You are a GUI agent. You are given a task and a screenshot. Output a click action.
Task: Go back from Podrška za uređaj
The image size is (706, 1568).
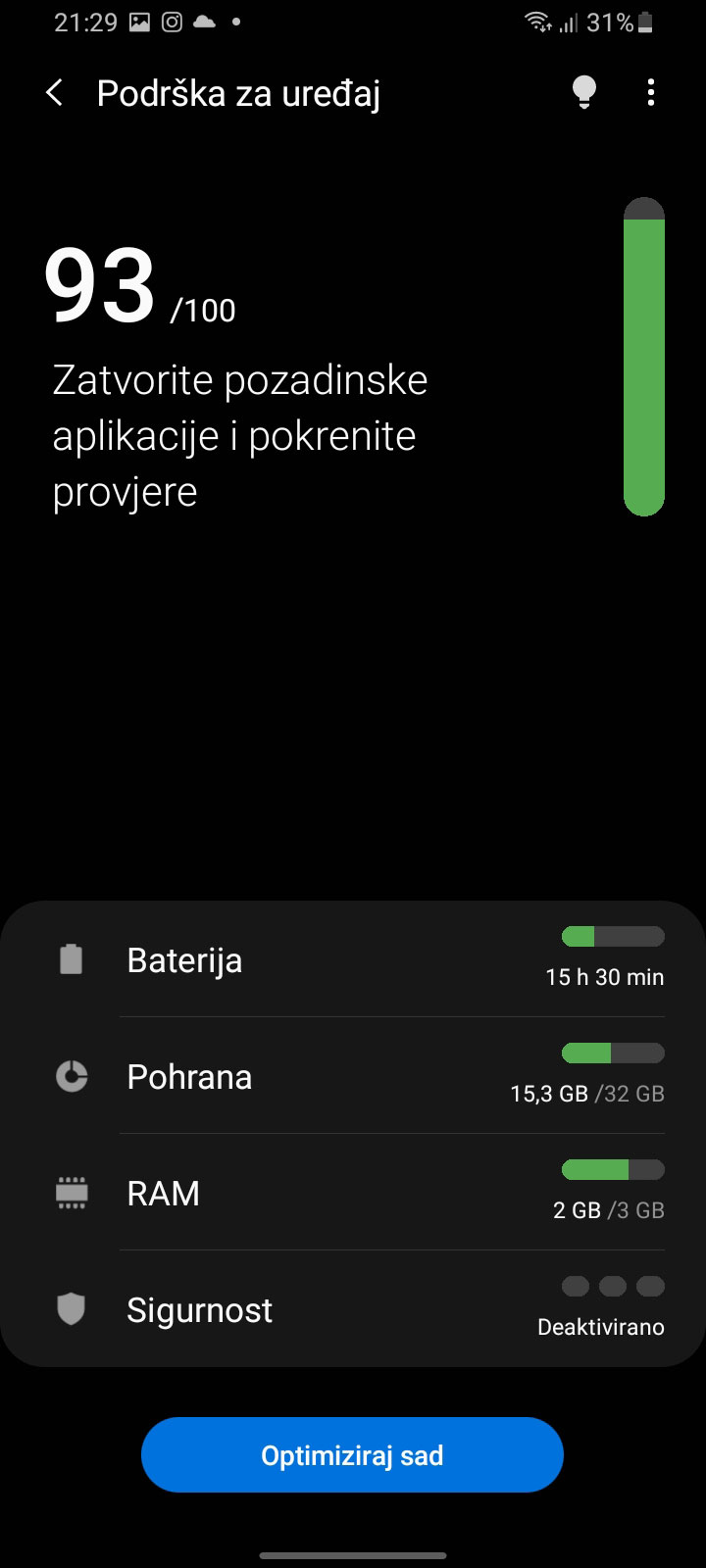click(x=55, y=94)
